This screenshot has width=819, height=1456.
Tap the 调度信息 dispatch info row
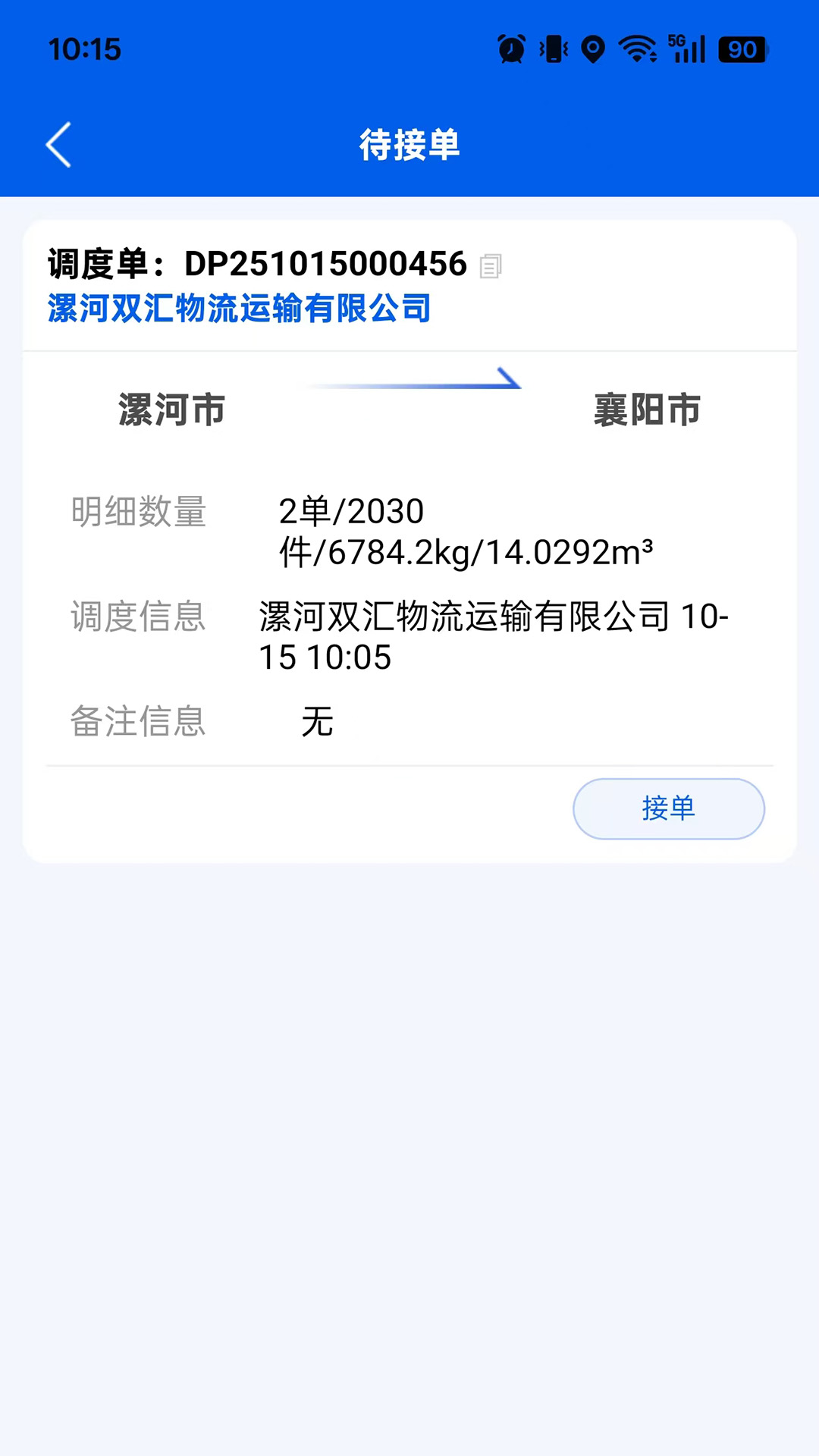(139, 617)
